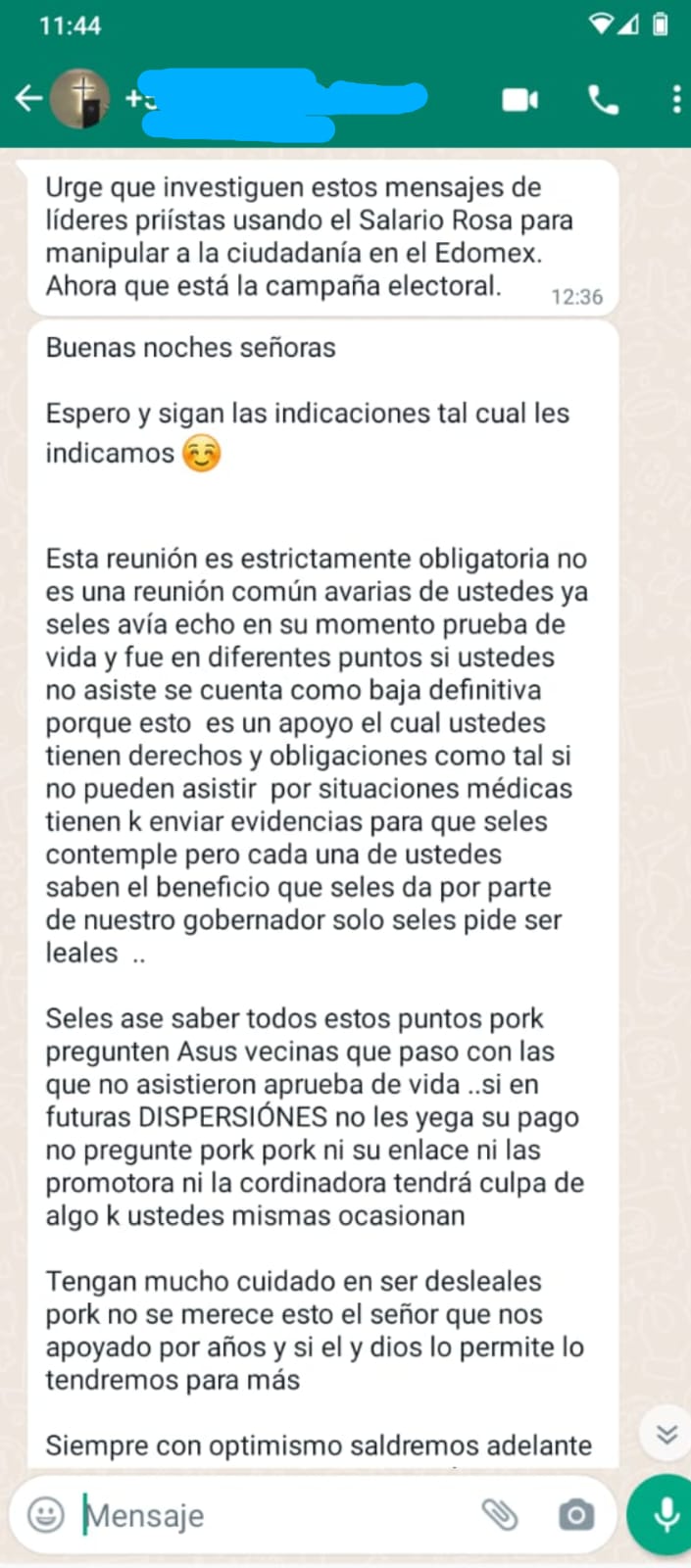Viewport: 691px width, 1568px height.
Task: Open the emoji picker
Action: [45, 1514]
